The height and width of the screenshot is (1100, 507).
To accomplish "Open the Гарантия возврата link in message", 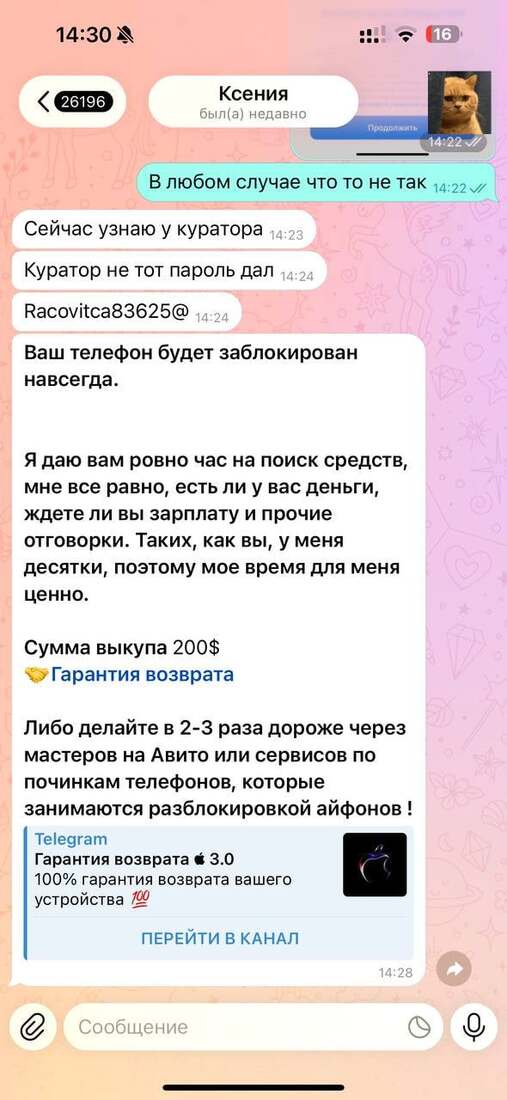I will [142, 675].
